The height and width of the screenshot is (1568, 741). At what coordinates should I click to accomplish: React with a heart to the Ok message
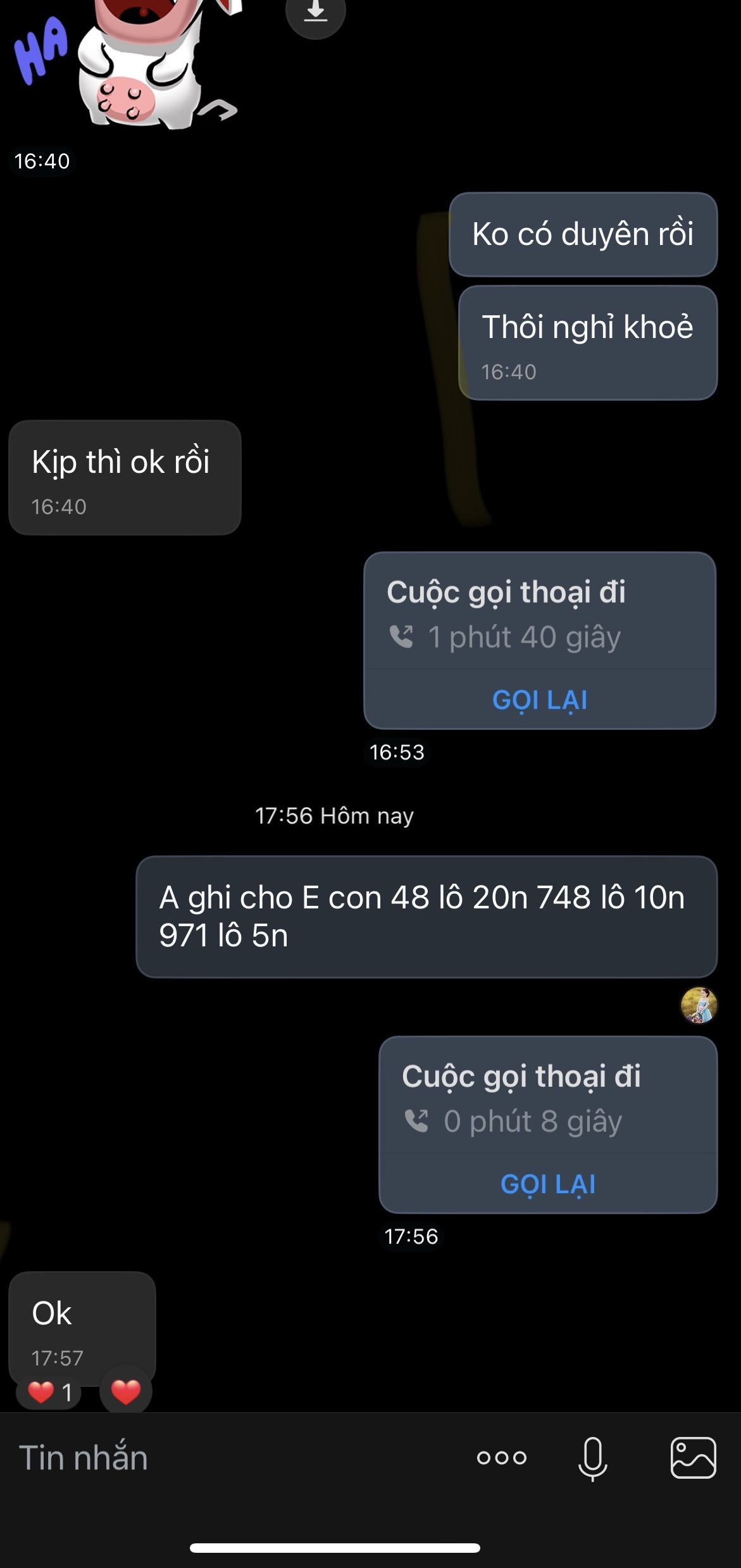click(126, 1391)
